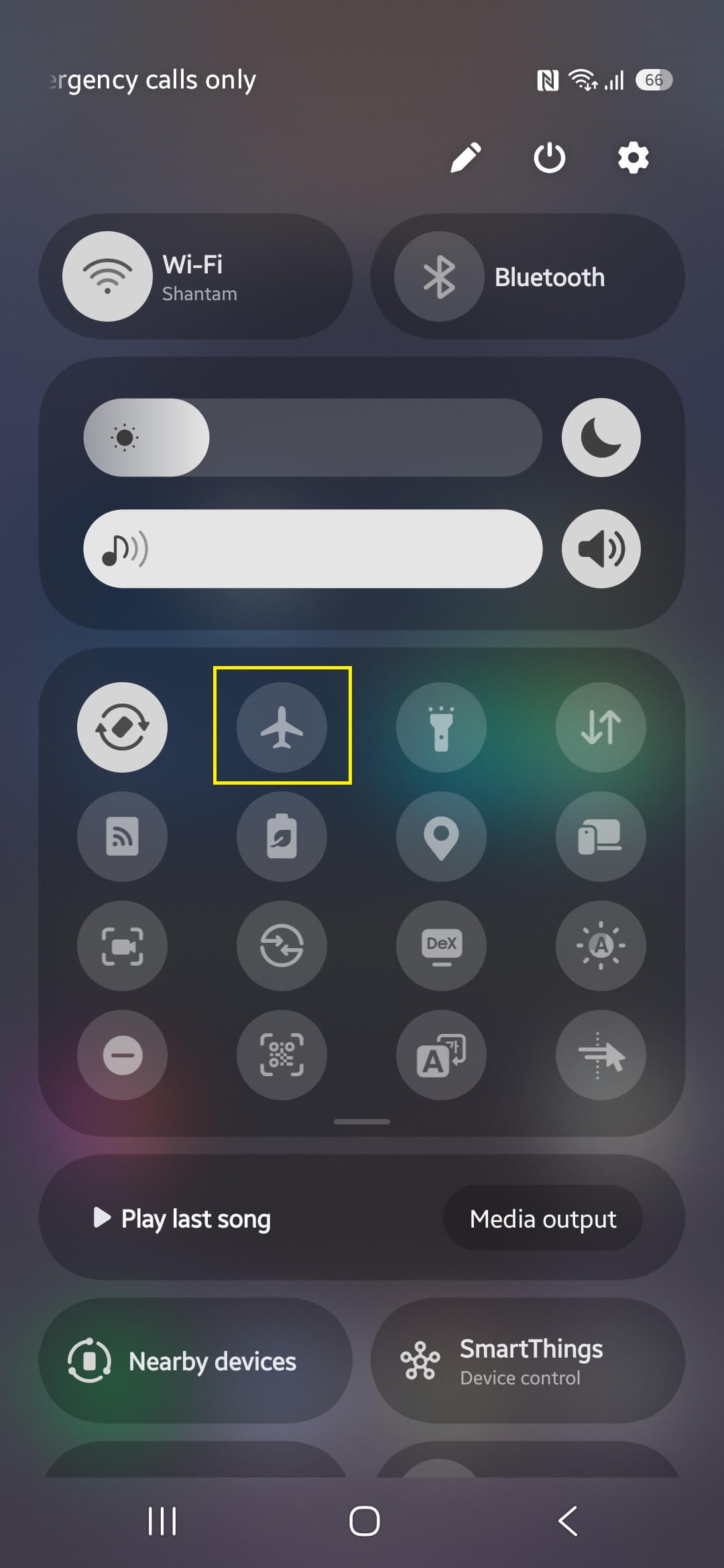This screenshot has height=1568, width=724.
Task: Open the power menu
Action: [550, 158]
